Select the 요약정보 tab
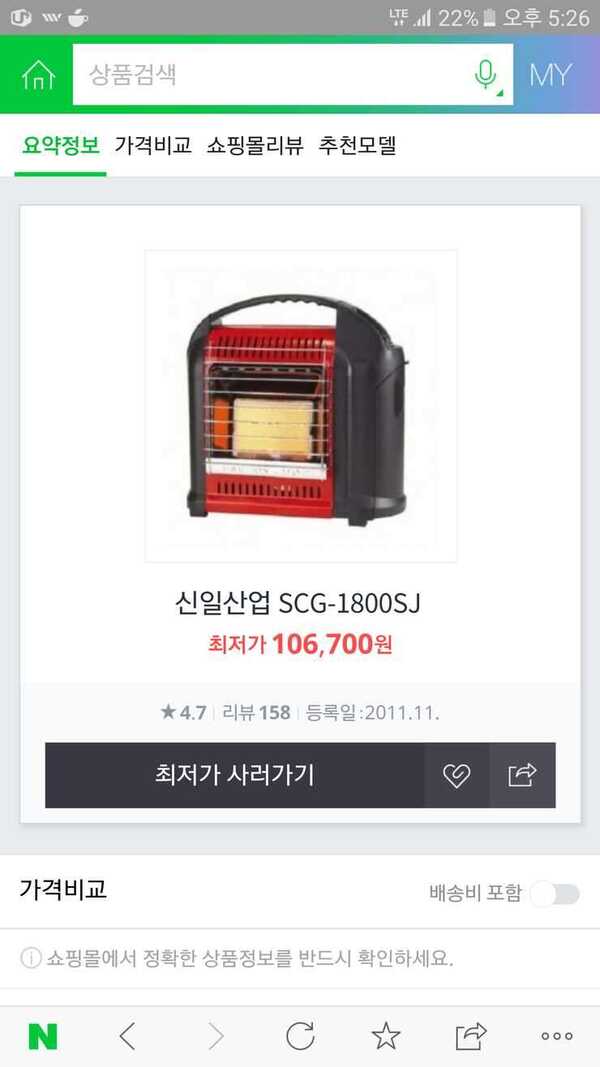Image resolution: width=600 pixels, height=1067 pixels. click(61, 145)
